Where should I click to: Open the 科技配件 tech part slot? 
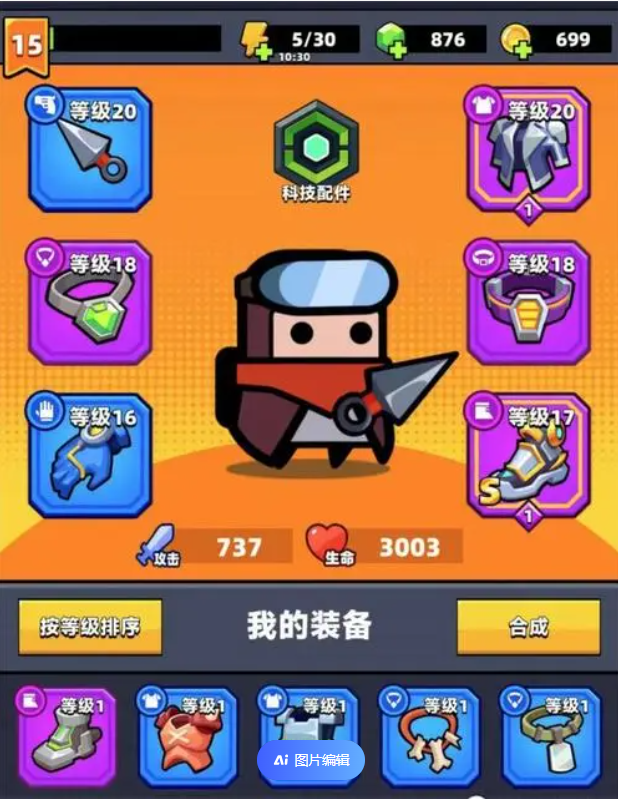coord(316,148)
